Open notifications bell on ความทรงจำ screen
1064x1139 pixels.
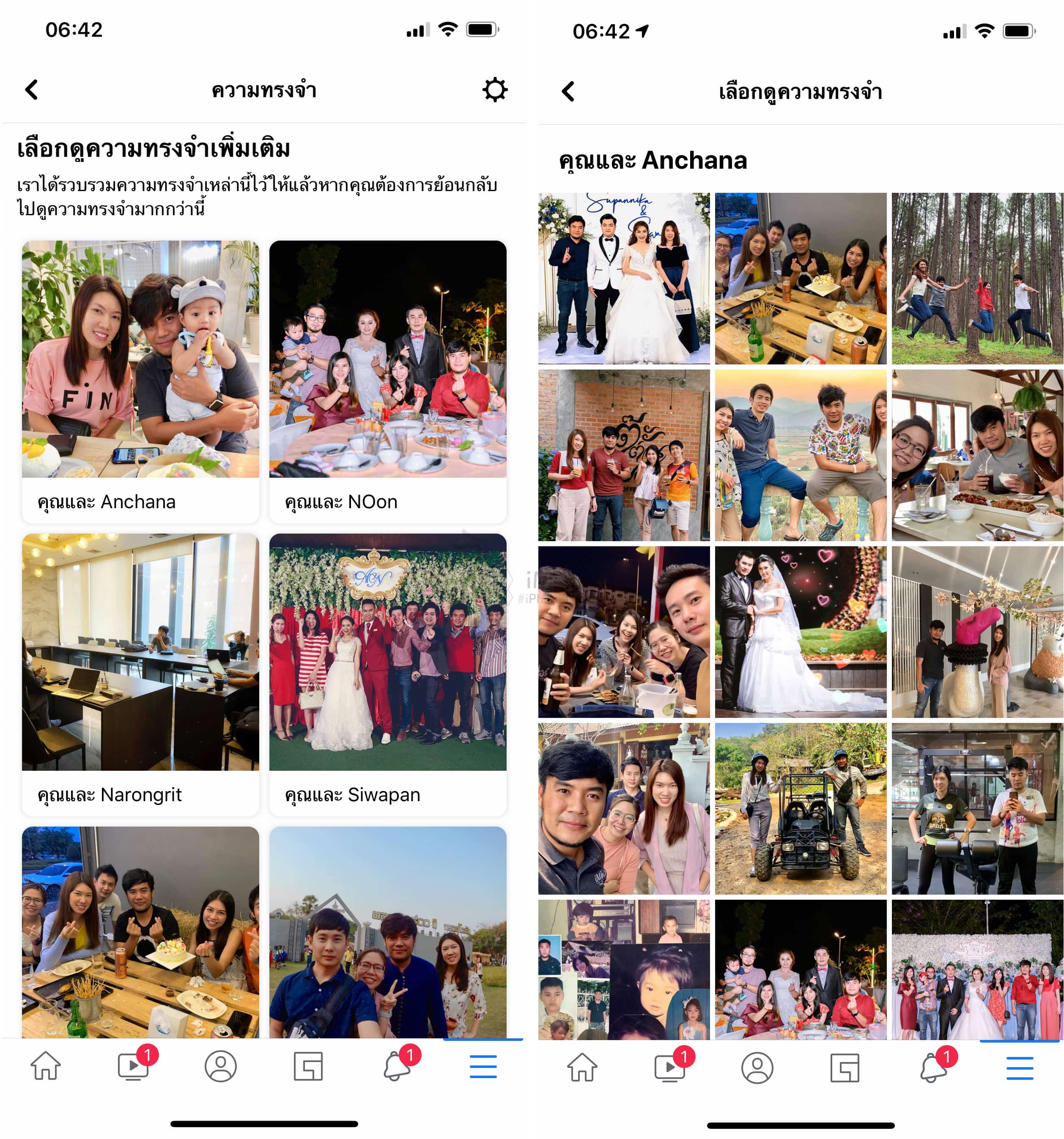tap(398, 1066)
